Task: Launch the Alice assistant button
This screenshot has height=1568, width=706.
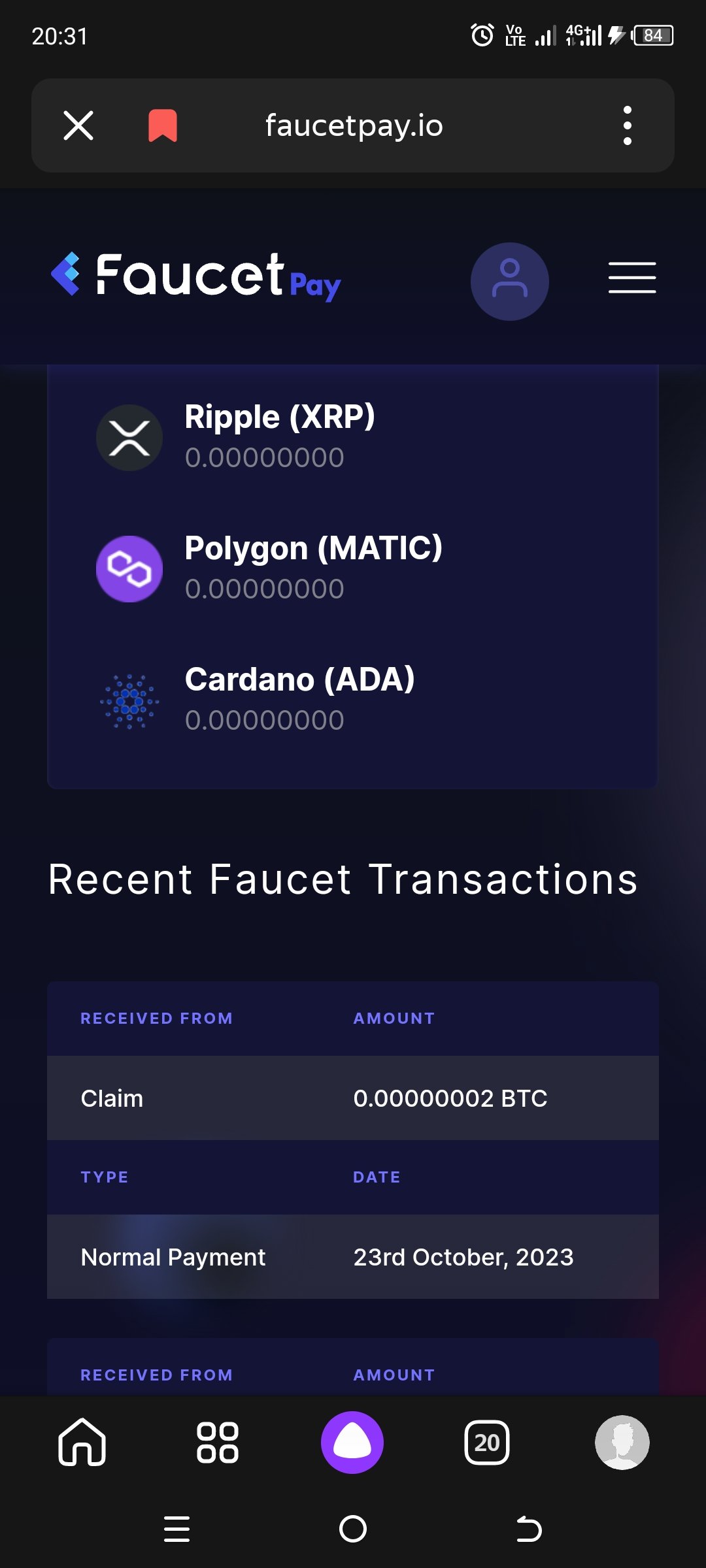Action: click(352, 1442)
